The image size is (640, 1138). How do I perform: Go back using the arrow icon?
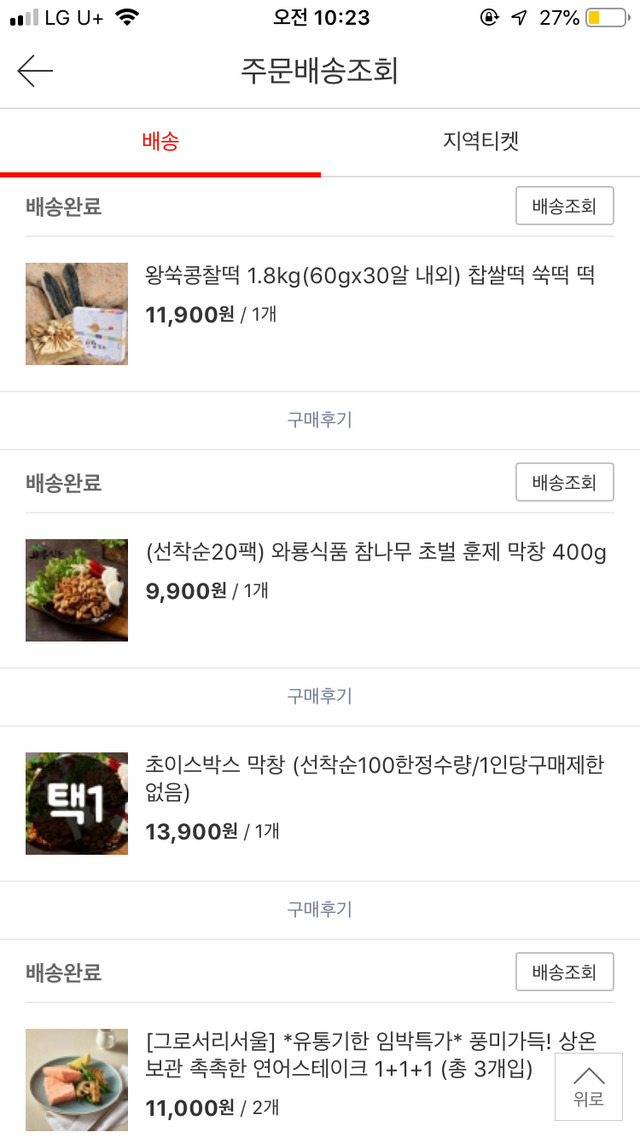[x=35, y=71]
